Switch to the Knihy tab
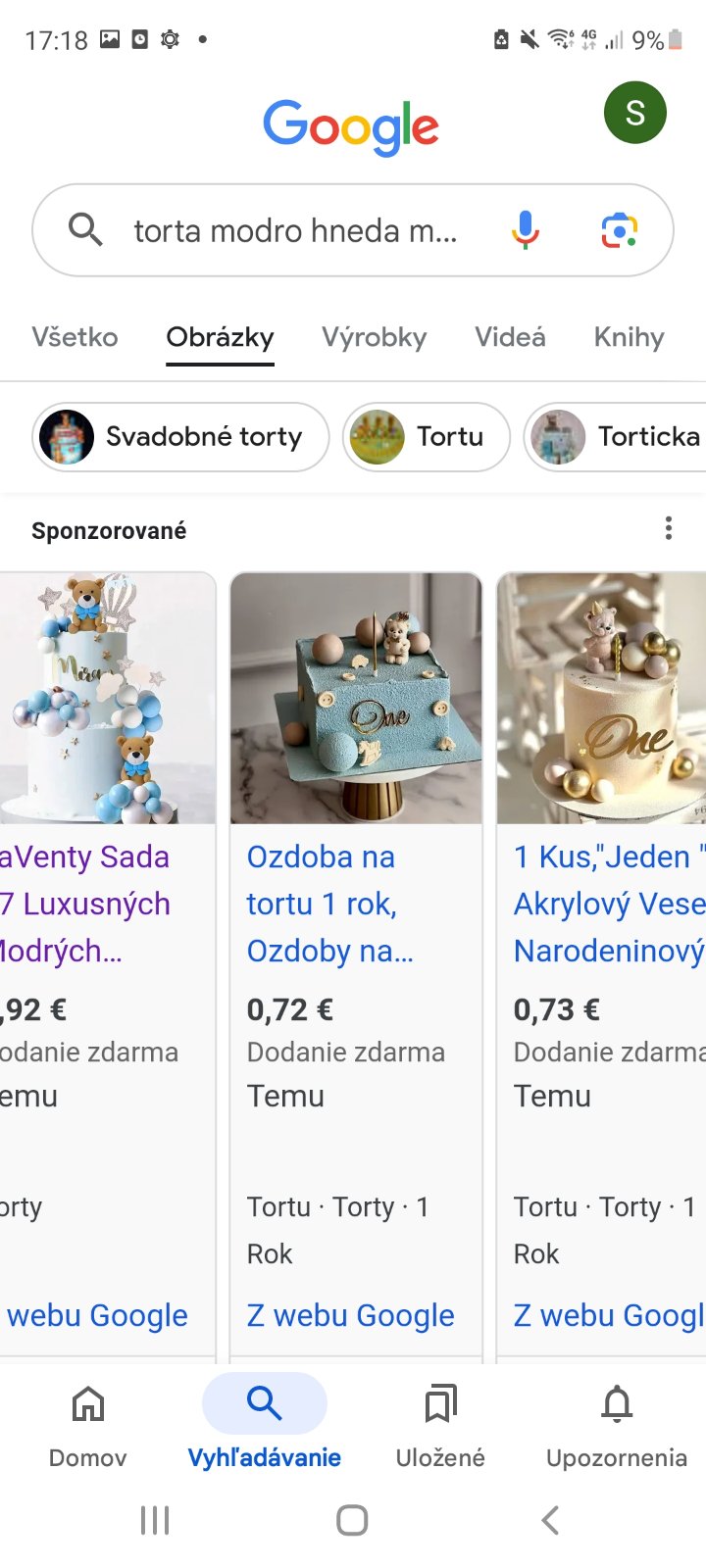This screenshot has width=706, height=1568. 629,337
